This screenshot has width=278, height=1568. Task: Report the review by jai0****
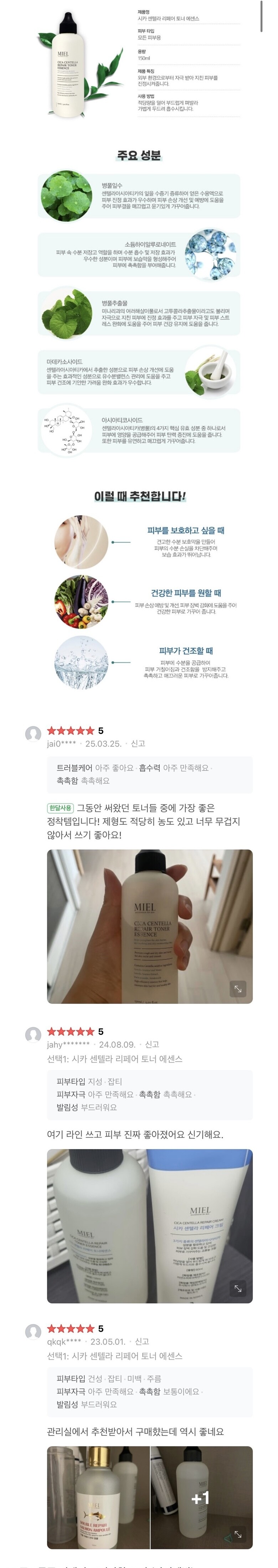pyautogui.click(x=138, y=743)
